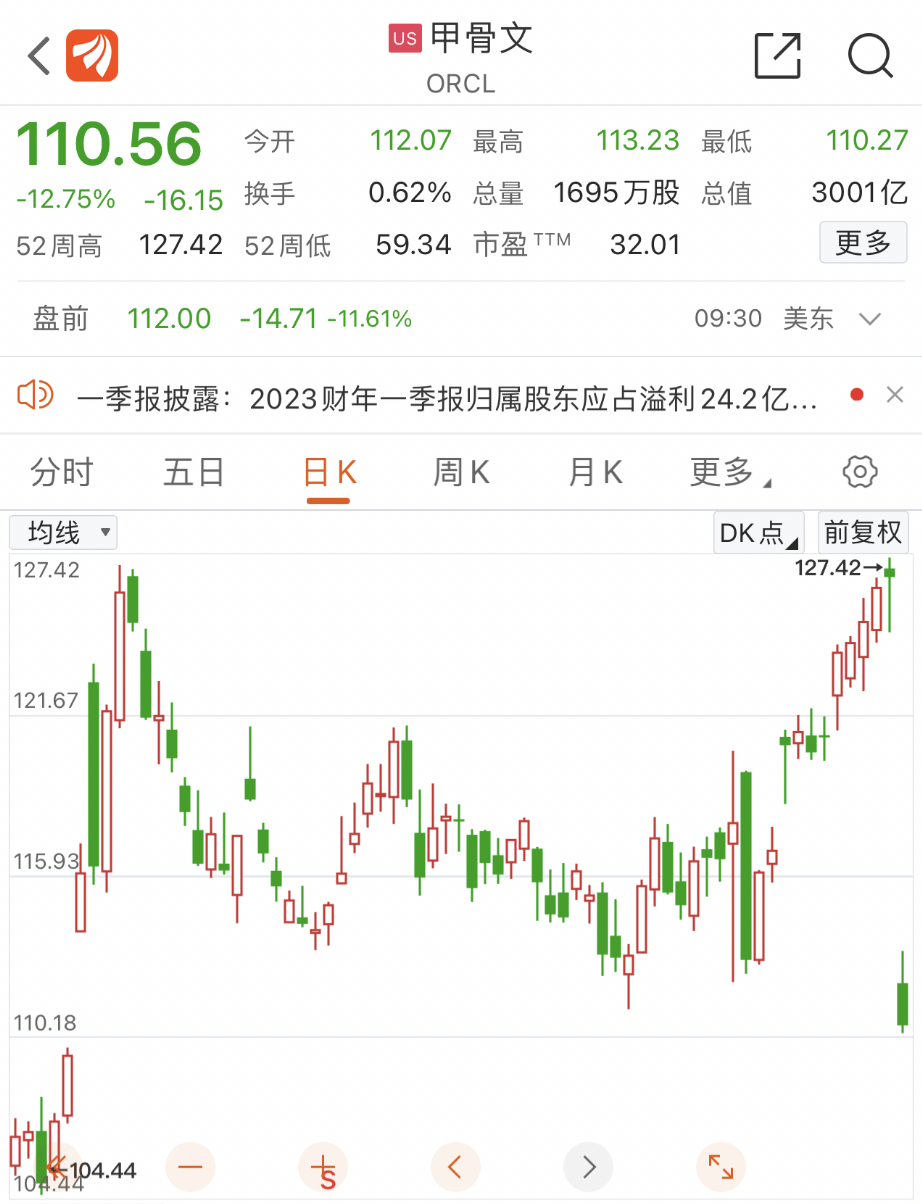Tap the search icon

(x=870, y=56)
